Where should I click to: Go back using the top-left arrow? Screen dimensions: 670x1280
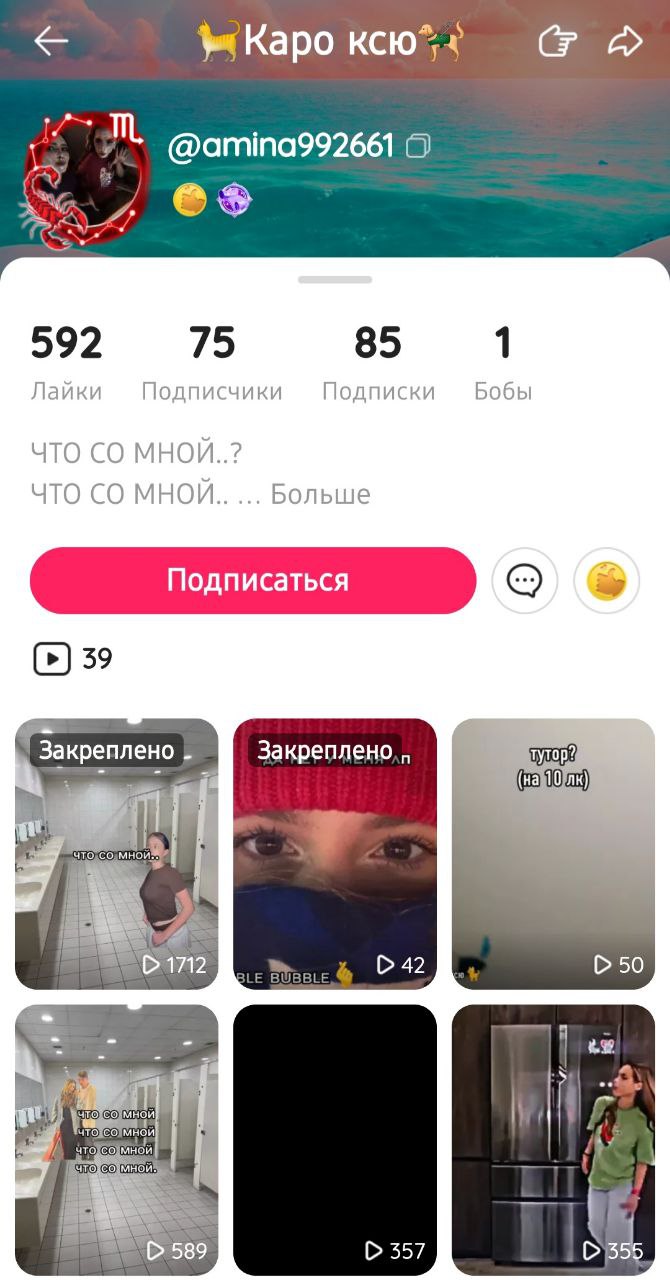coord(51,41)
